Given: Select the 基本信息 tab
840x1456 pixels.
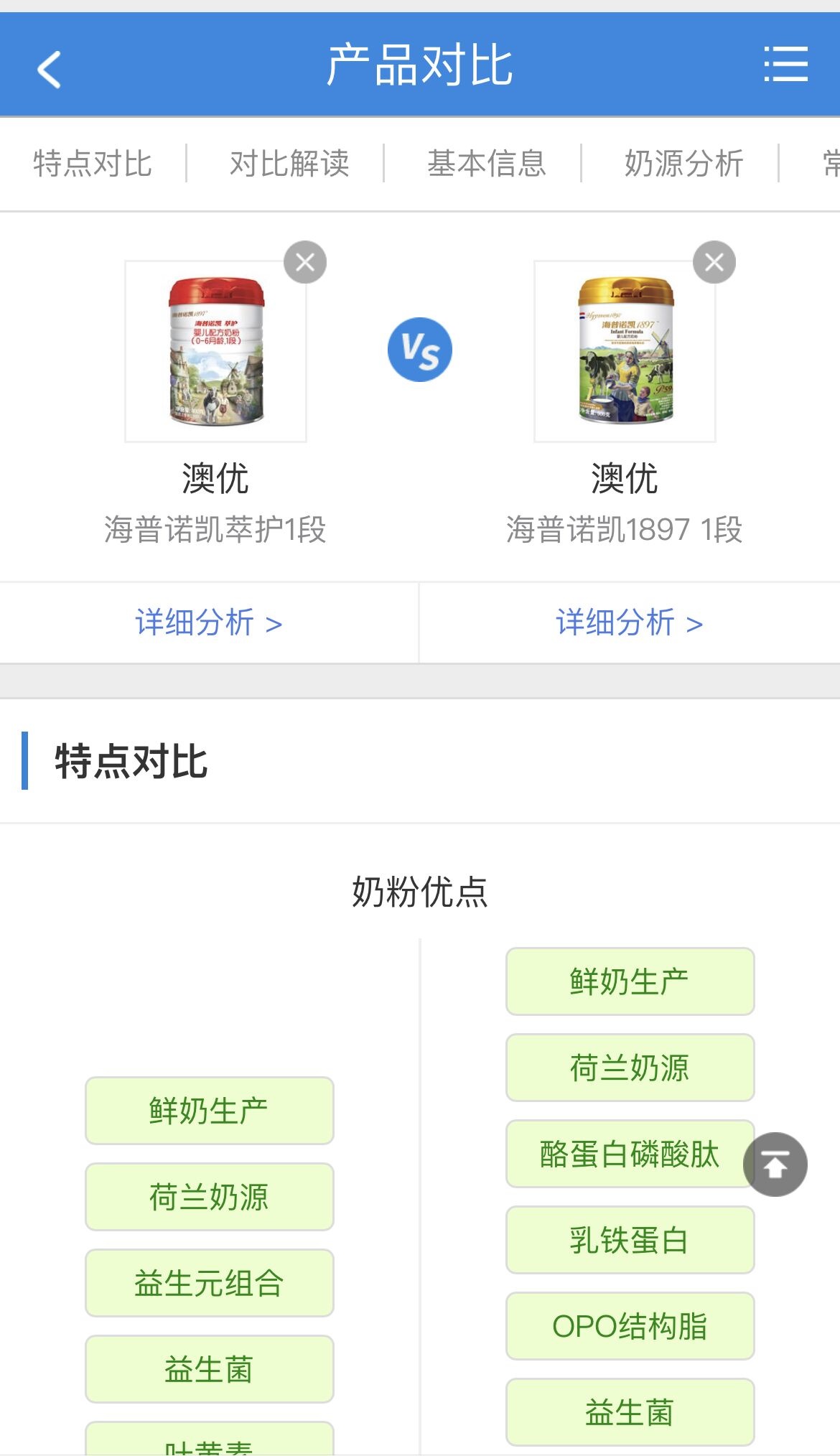Looking at the screenshot, I should point(487,164).
